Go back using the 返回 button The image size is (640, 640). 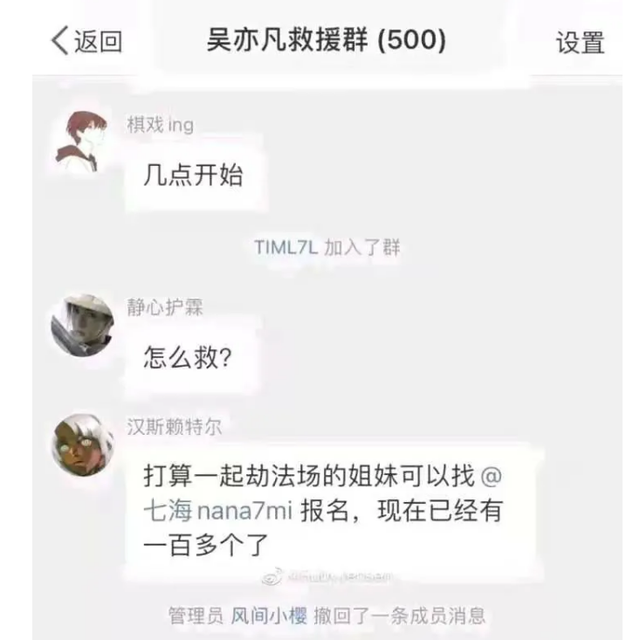coord(86,42)
